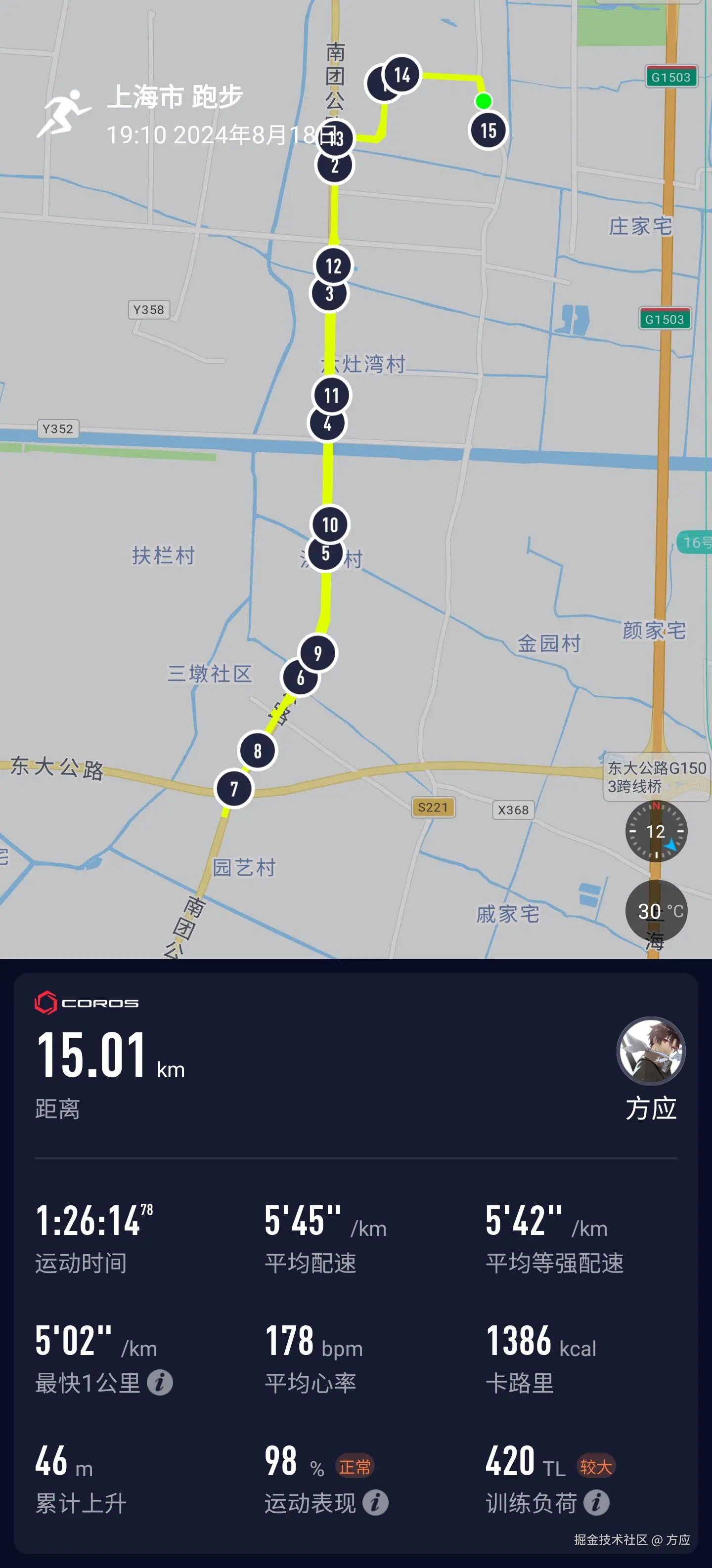712x1568 pixels.
Task: Click kilometer marker 15 on the route
Action: point(489,129)
